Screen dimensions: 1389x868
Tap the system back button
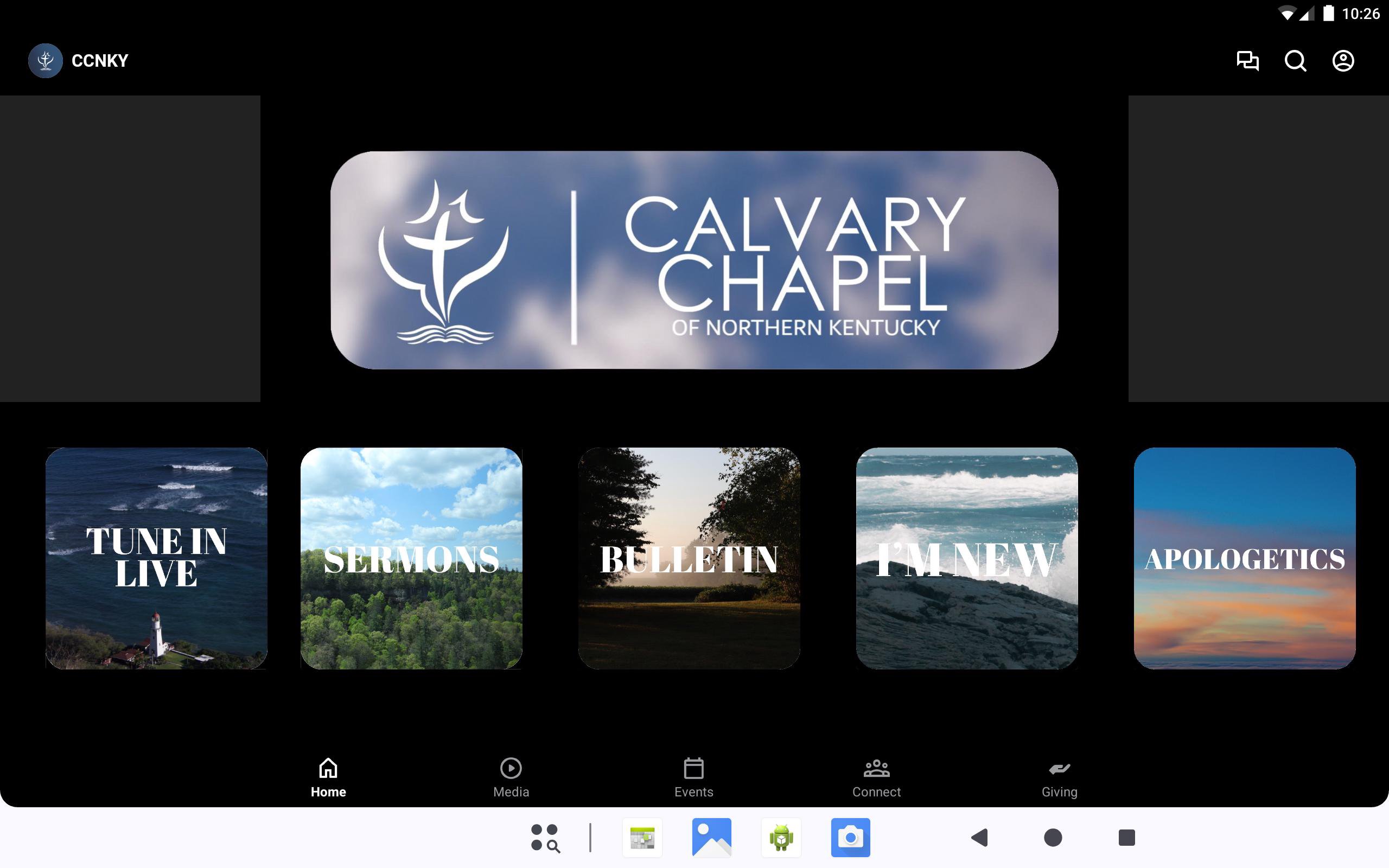(980, 838)
